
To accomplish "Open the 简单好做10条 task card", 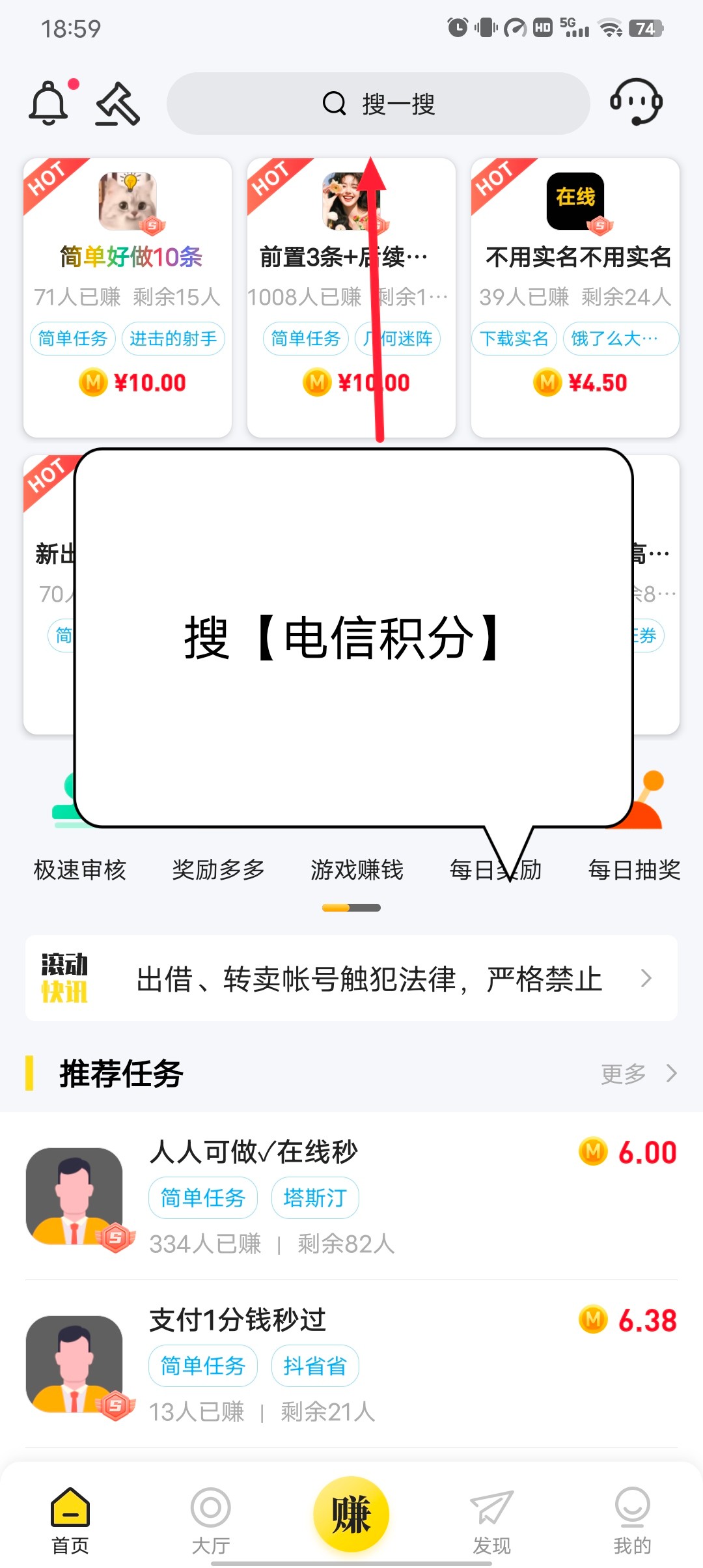I will [x=128, y=297].
